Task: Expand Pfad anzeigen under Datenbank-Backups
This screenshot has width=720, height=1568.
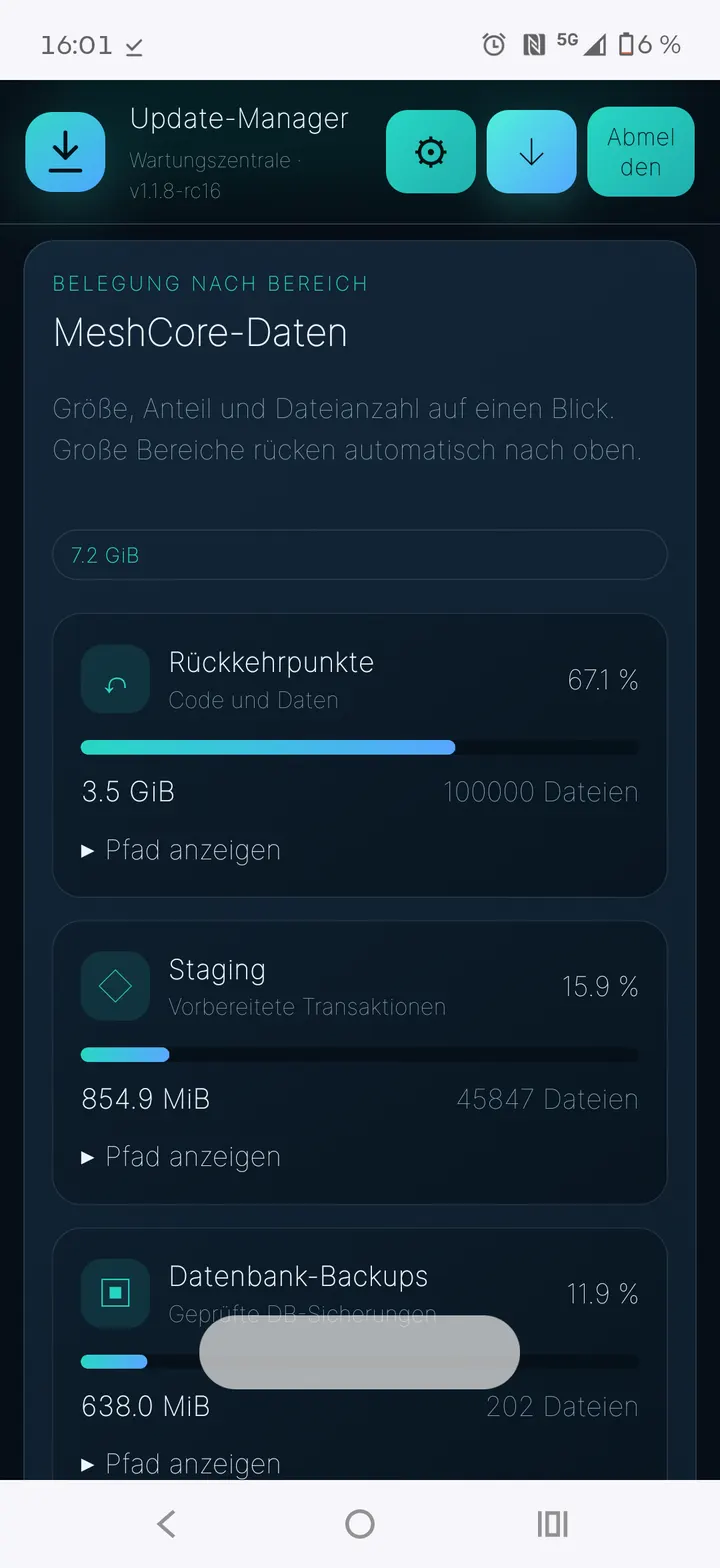Action: coord(181,1464)
